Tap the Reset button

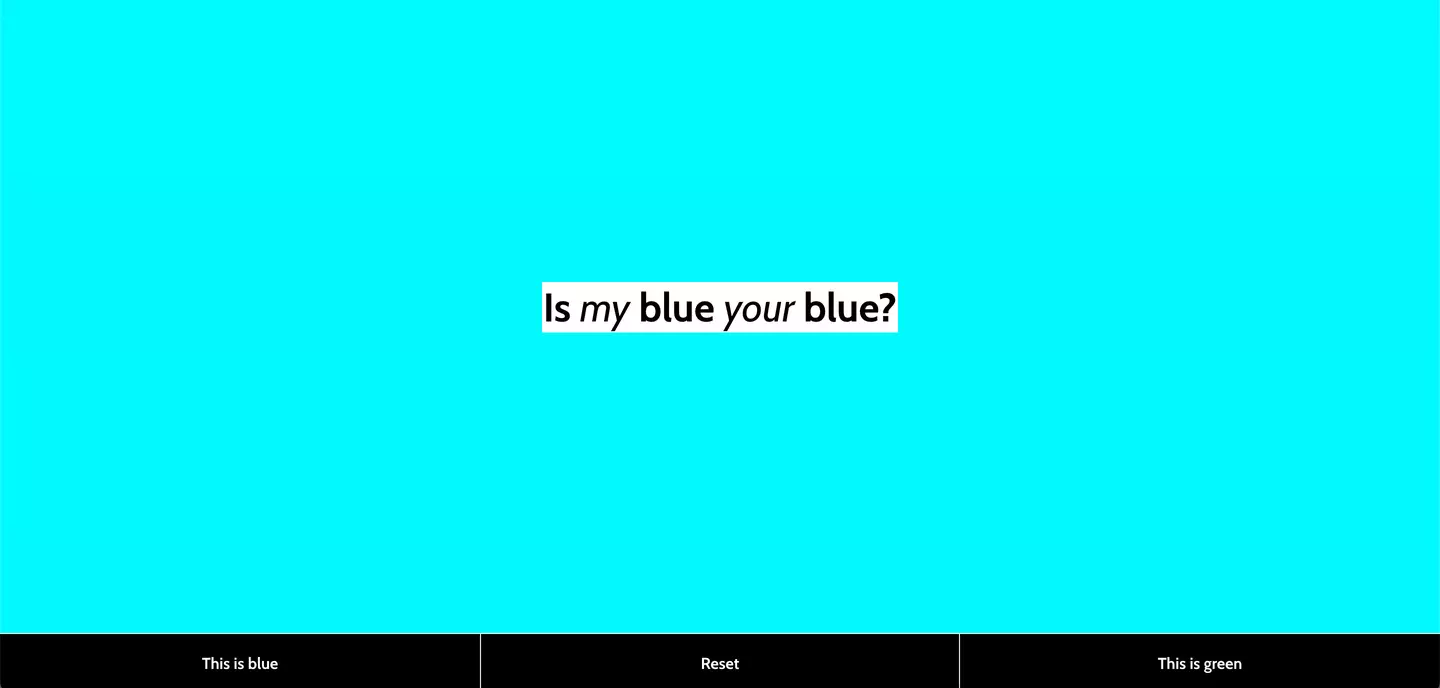(x=720, y=662)
